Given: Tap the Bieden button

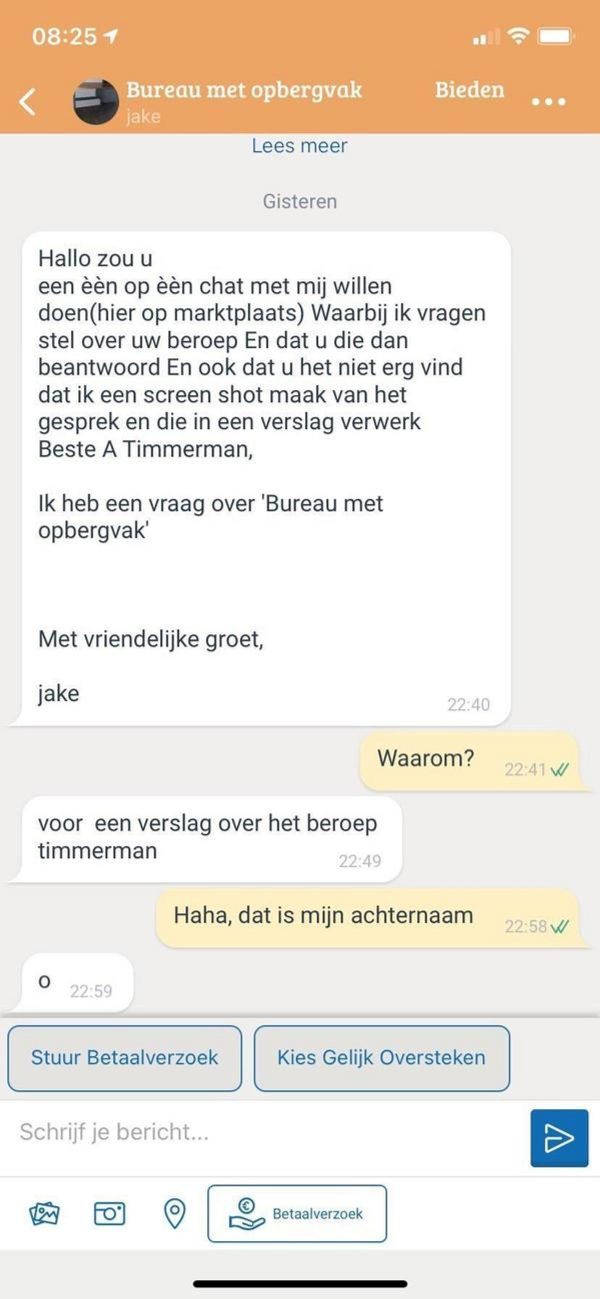Looking at the screenshot, I should [x=470, y=90].
